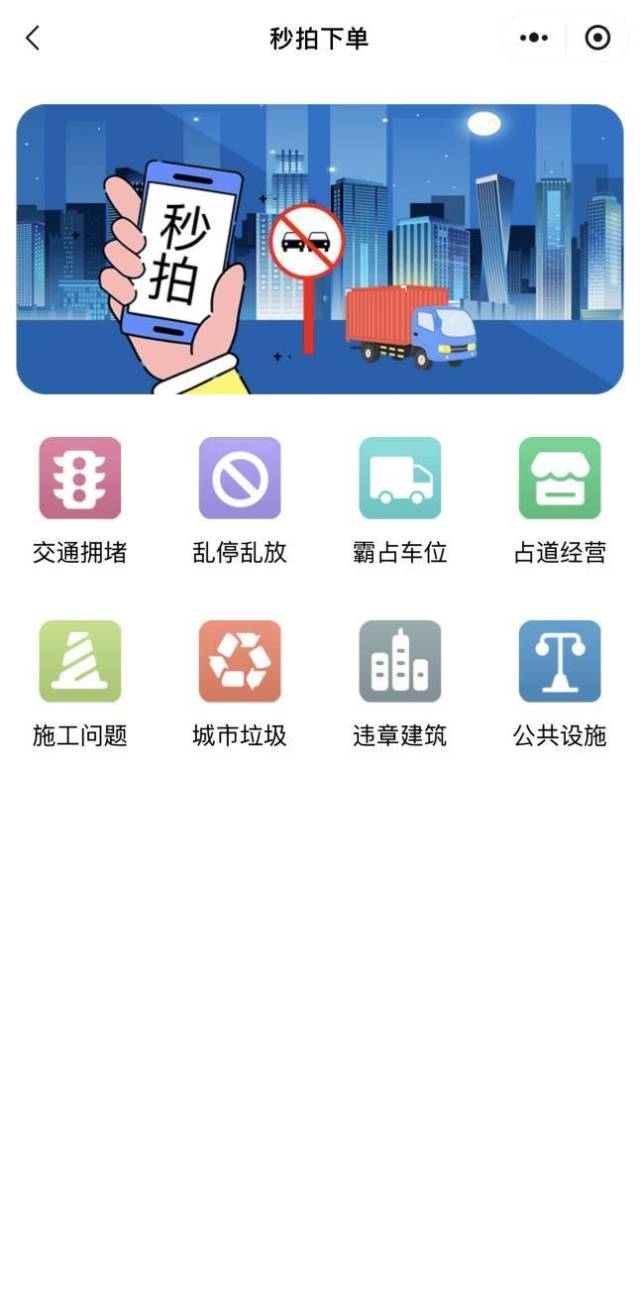The height and width of the screenshot is (1313, 640).
Task: Select 施工问题 report type
Action: point(80,661)
